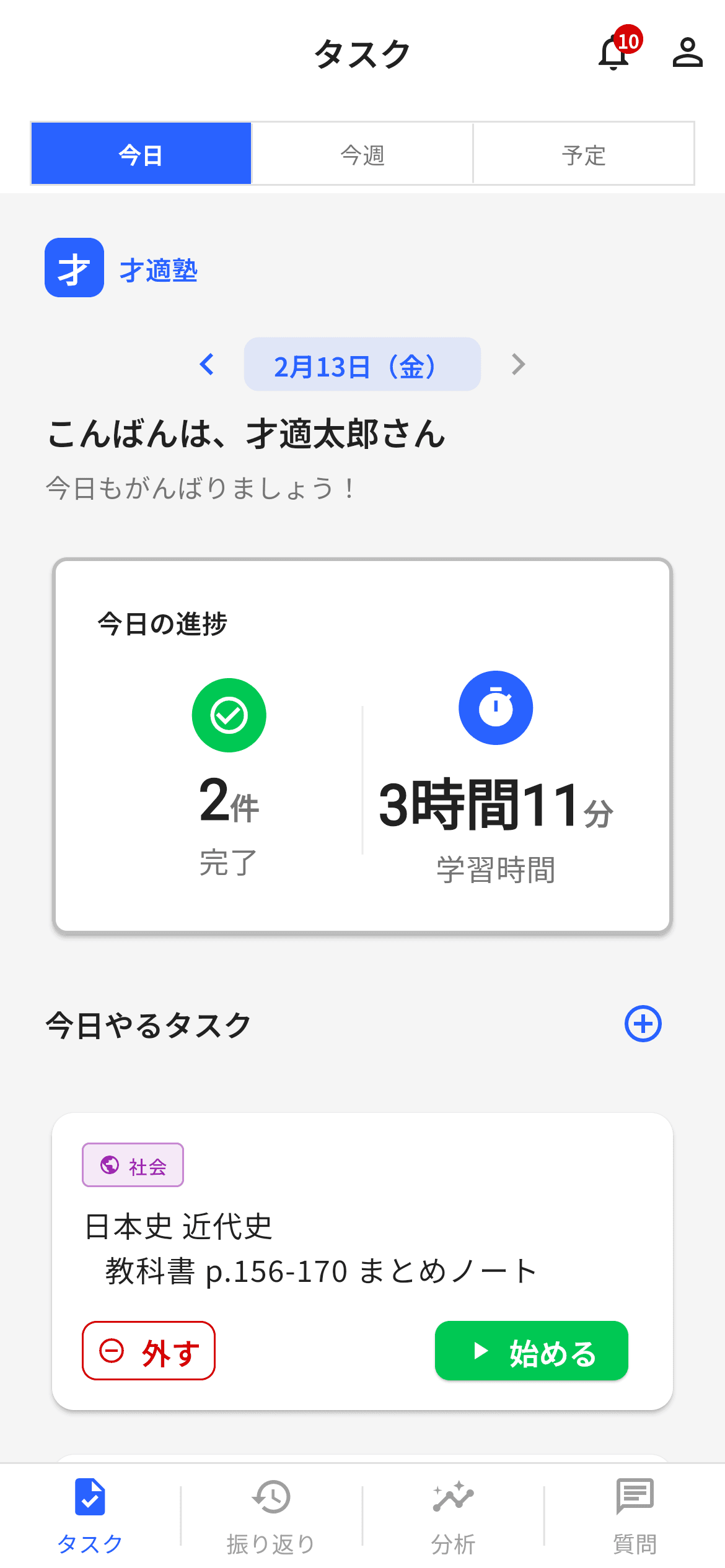Add a task using the plus button
Image resolution: width=725 pixels, height=1568 pixels.
click(644, 1024)
